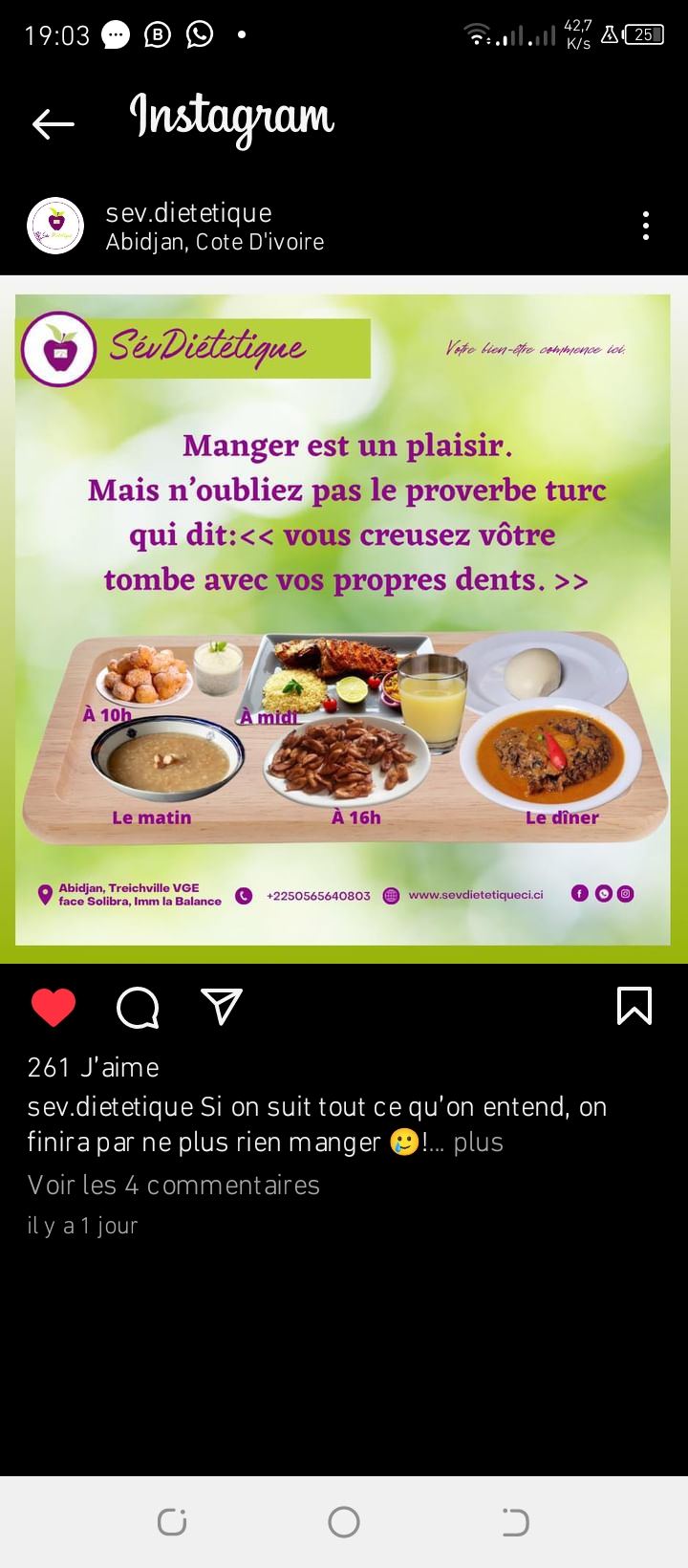Go back using the top arrow
This screenshot has width=688, height=1568.
point(54,123)
